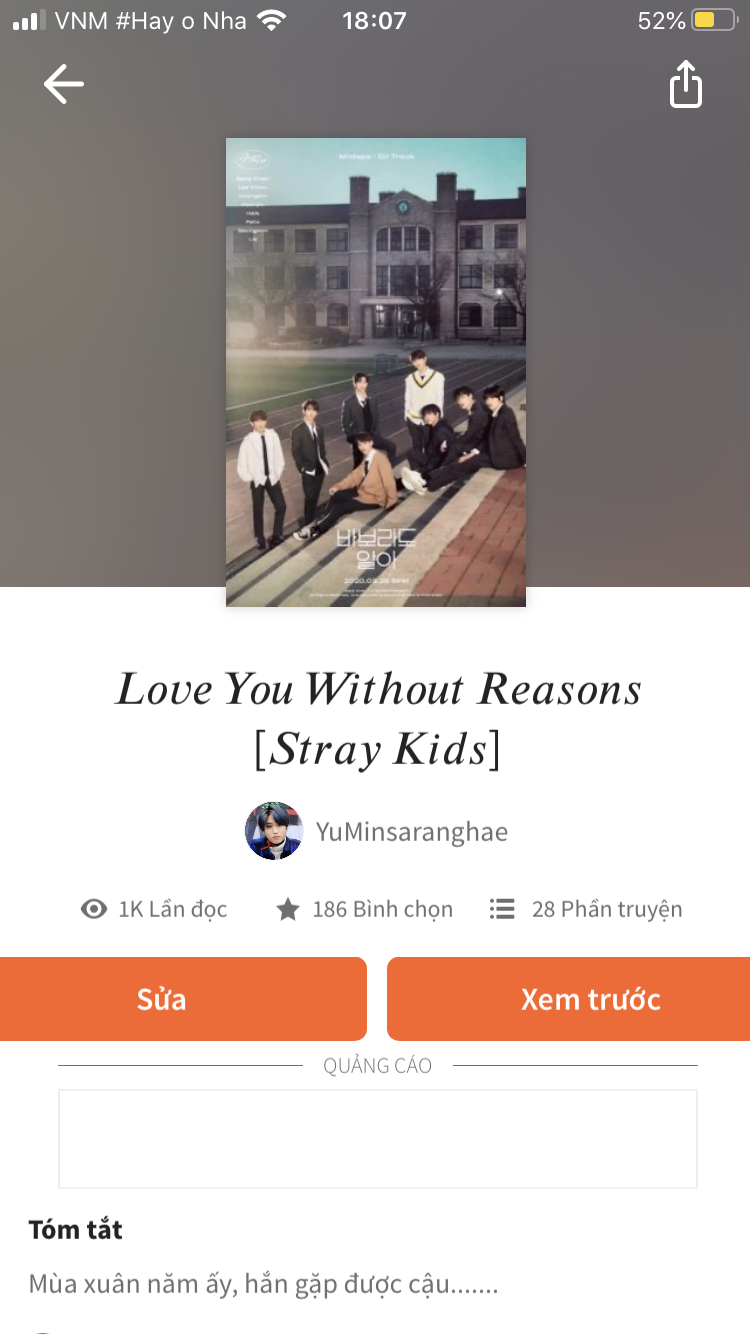View the 28 Phần truyện chapter list
The width and height of the screenshot is (750, 1334).
point(586,909)
